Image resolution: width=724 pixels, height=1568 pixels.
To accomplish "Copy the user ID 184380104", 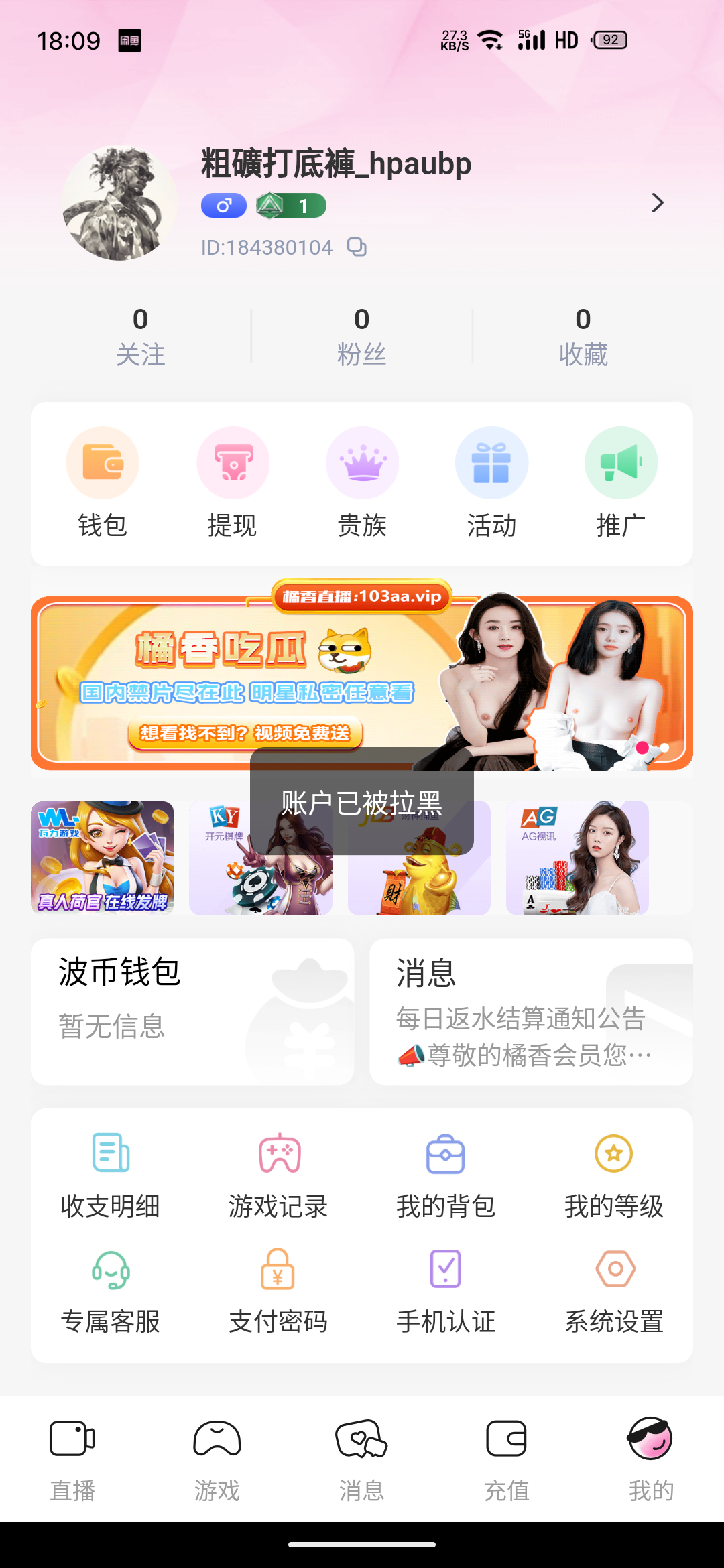I will (357, 247).
